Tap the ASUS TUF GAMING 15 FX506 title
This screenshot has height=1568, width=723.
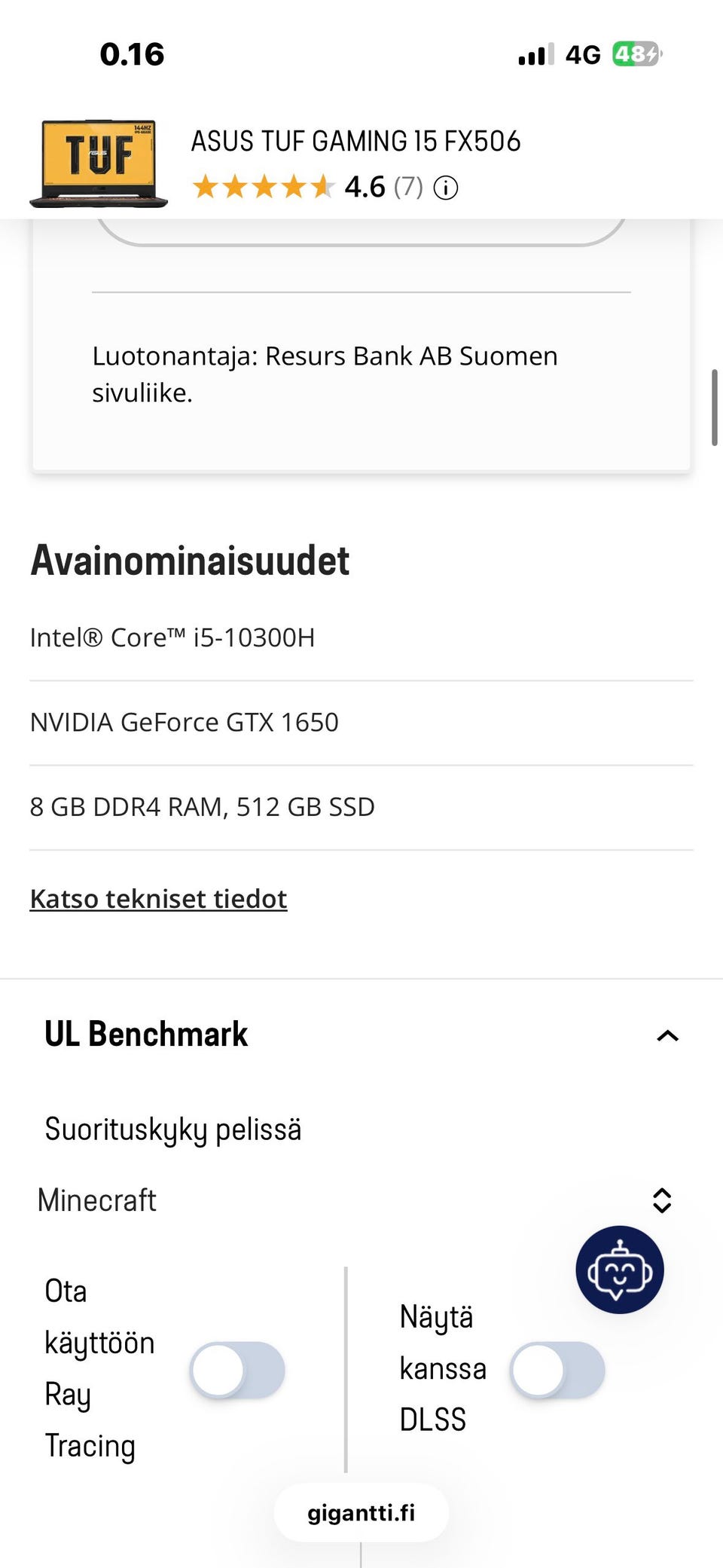point(355,140)
